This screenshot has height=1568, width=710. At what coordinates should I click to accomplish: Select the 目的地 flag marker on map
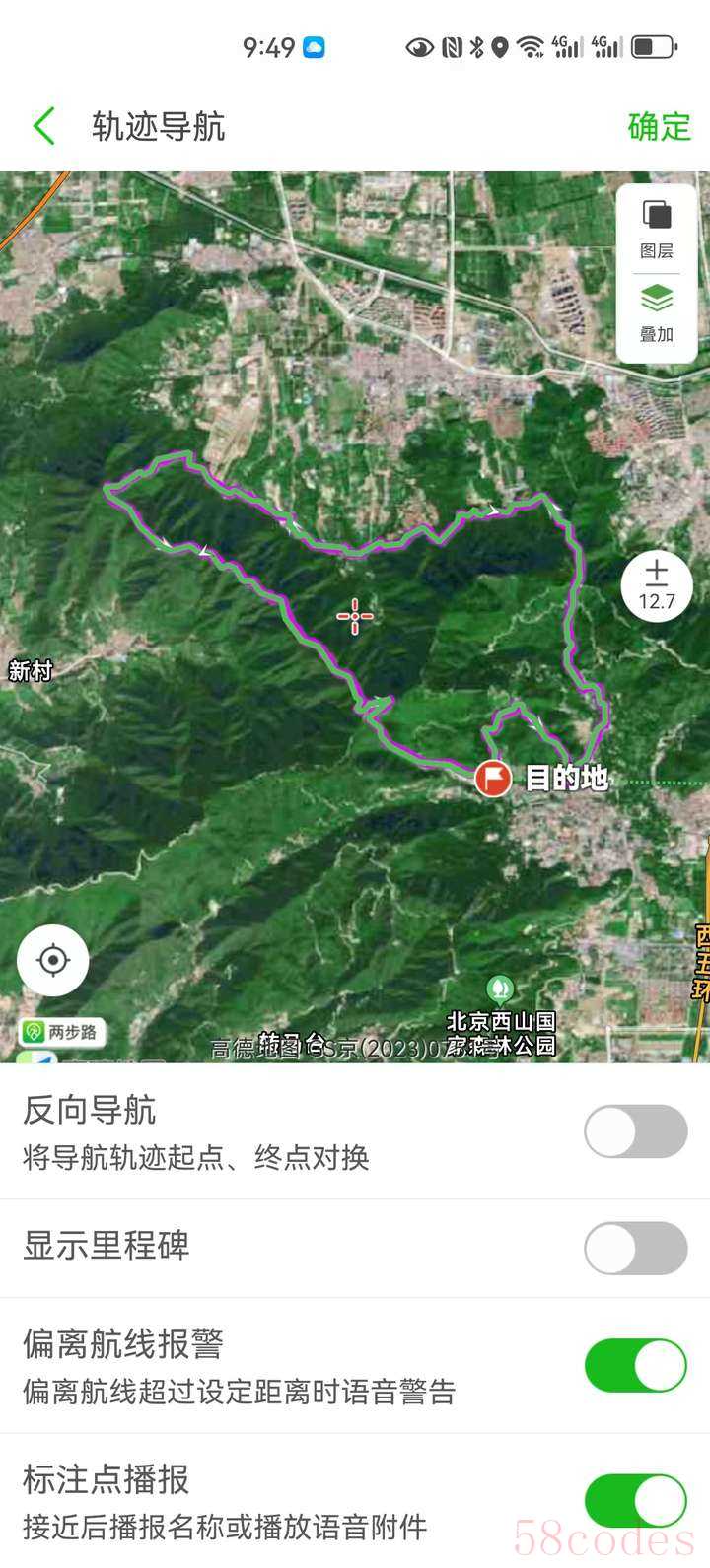pyautogui.click(x=493, y=778)
